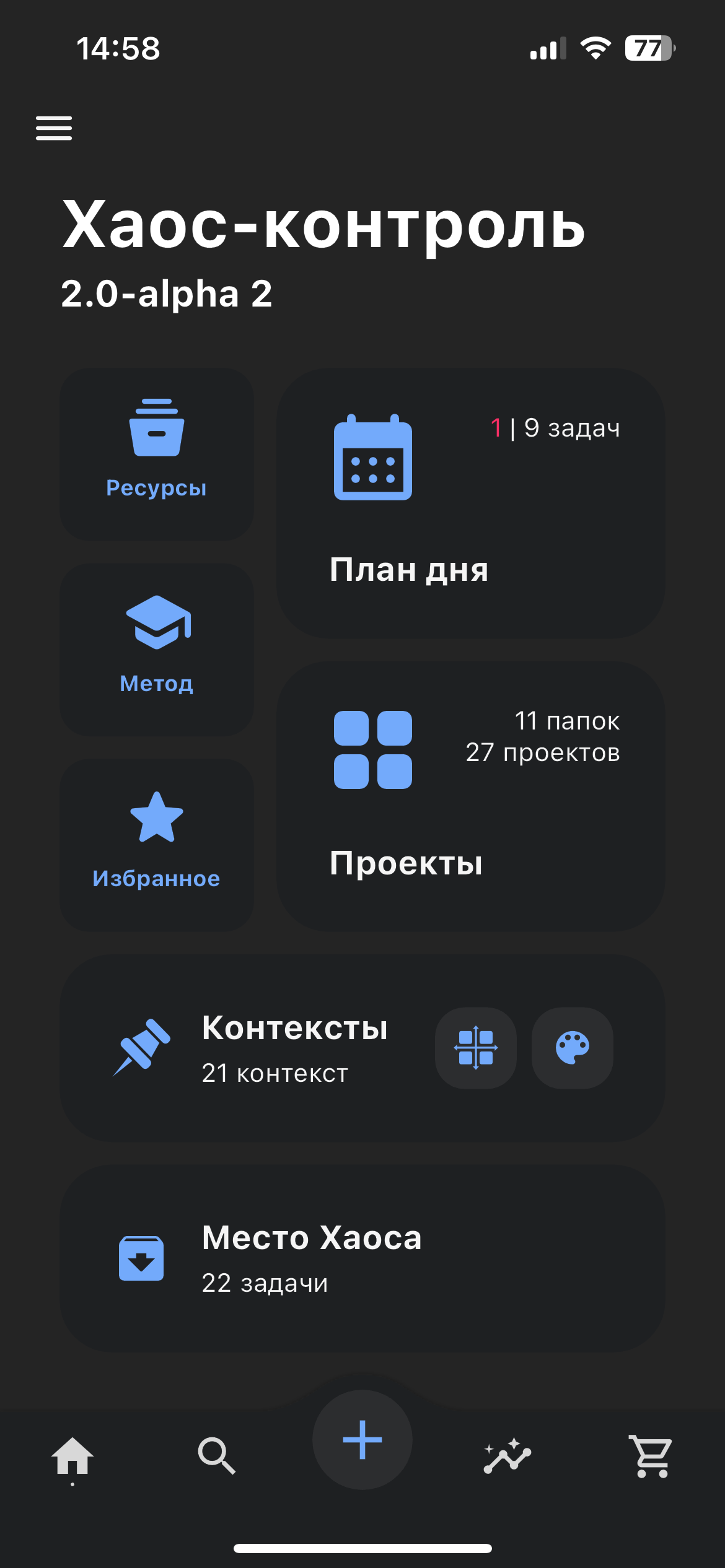Switch to the statistics chart tab
This screenshot has height=1568, width=725.
point(507,1456)
